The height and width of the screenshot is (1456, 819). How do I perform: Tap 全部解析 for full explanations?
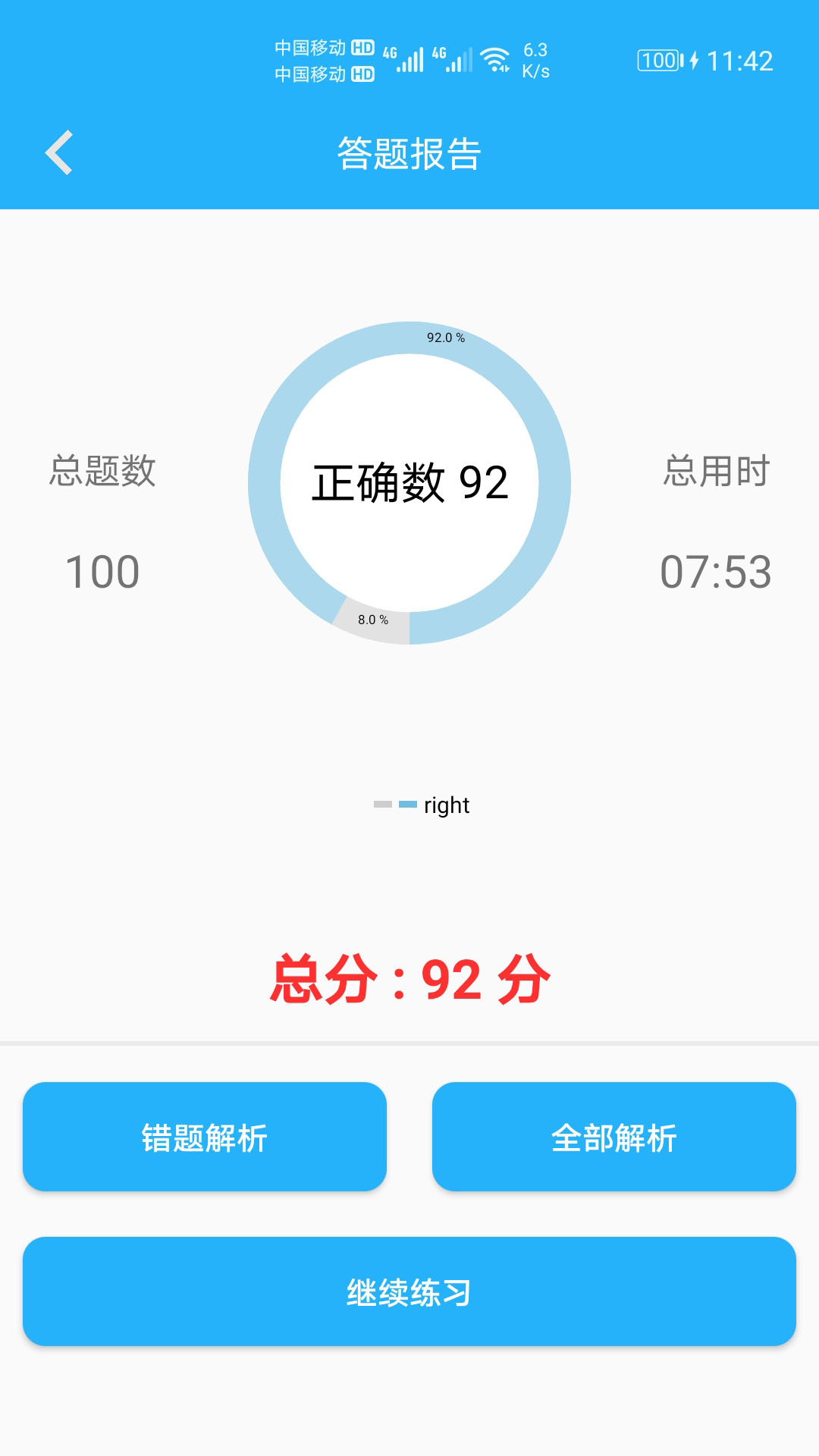(x=614, y=1136)
